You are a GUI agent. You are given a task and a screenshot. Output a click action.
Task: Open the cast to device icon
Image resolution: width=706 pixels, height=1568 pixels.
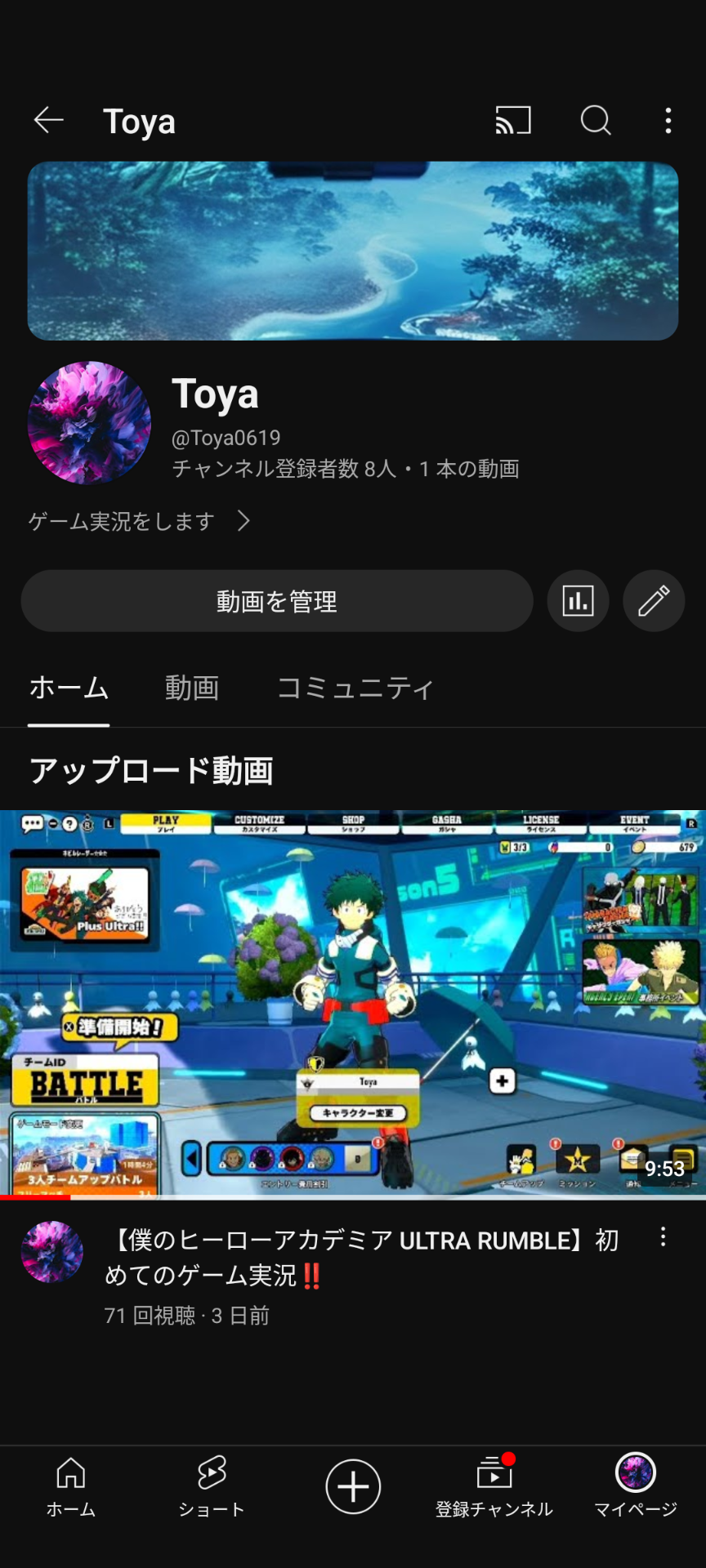pos(513,121)
